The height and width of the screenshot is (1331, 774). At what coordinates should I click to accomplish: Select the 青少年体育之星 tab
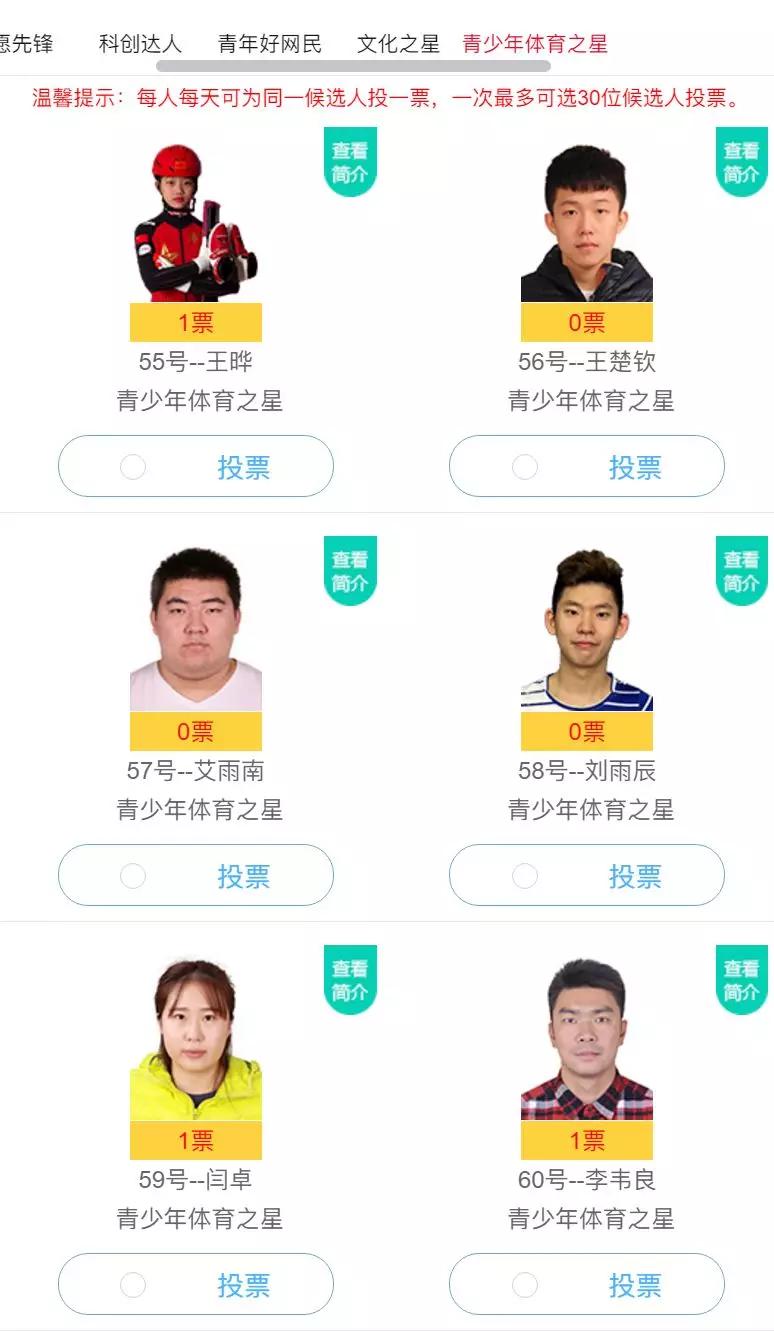[535, 44]
